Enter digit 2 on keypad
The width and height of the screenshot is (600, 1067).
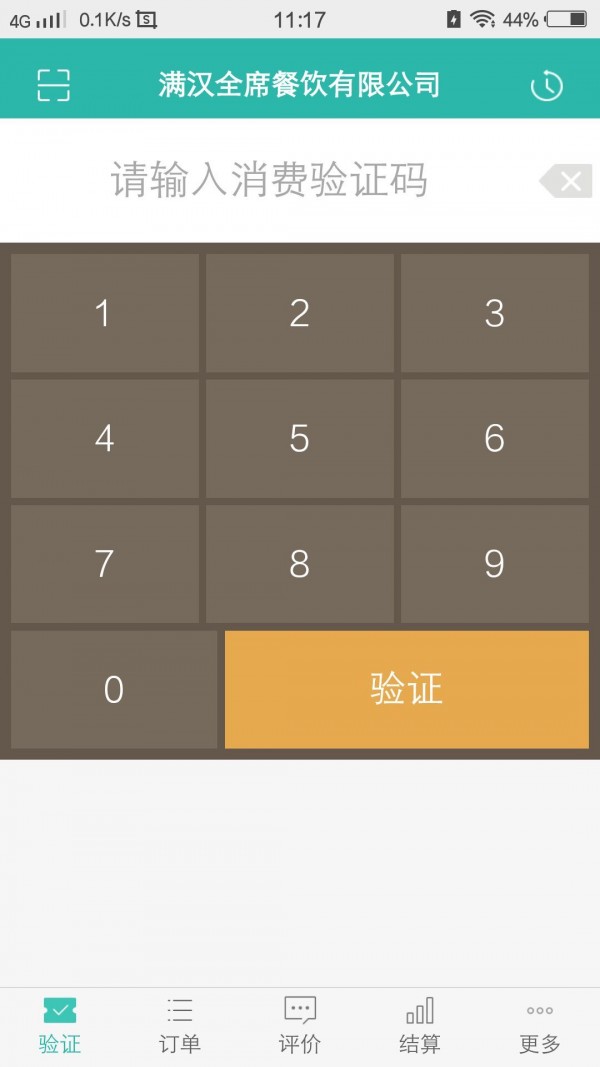(x=299, y=313)
